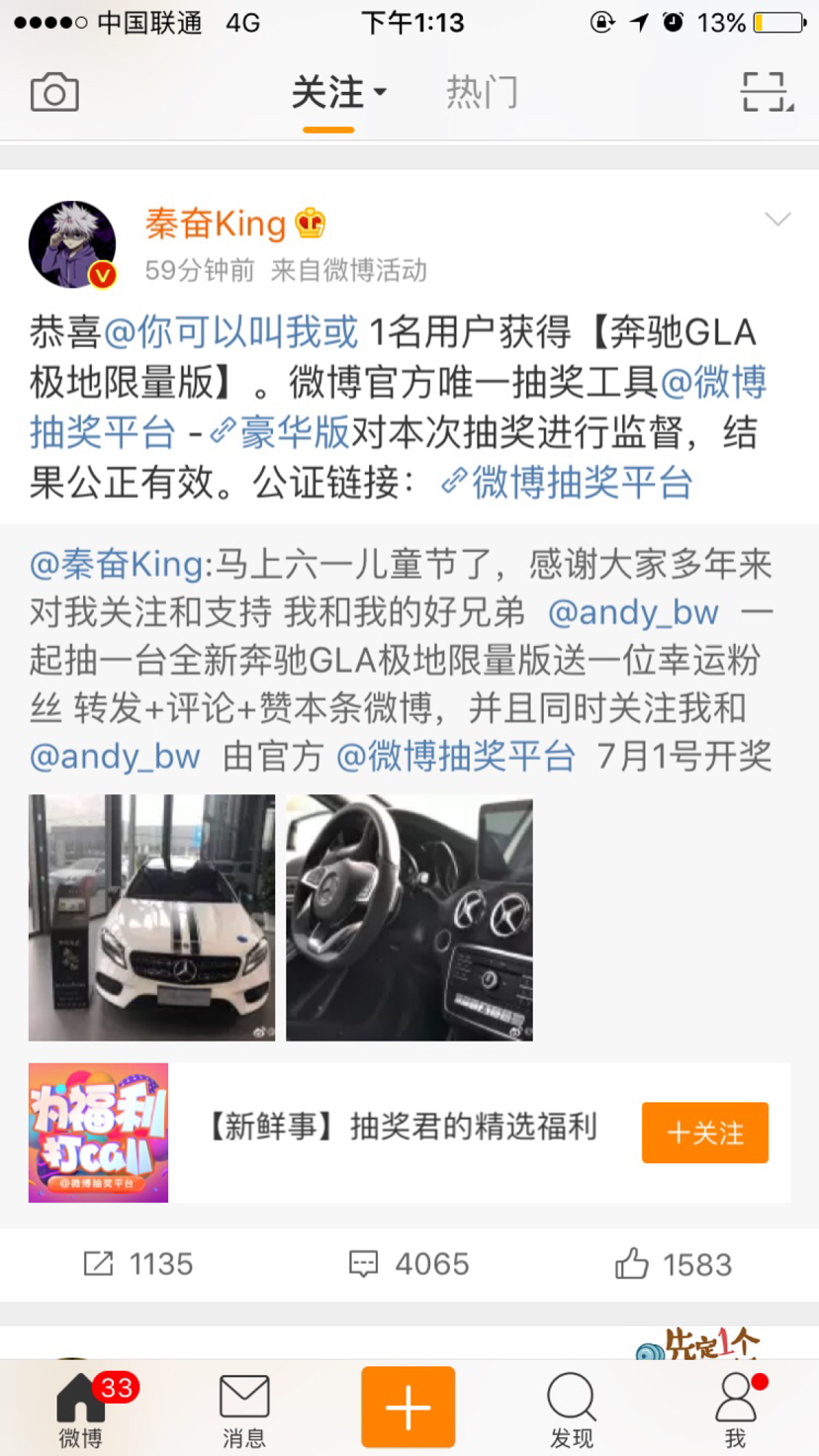This screenshot has width=819, height=1456.
Task: Repost this post with 1135 shares
Action: pos(137,1264)
